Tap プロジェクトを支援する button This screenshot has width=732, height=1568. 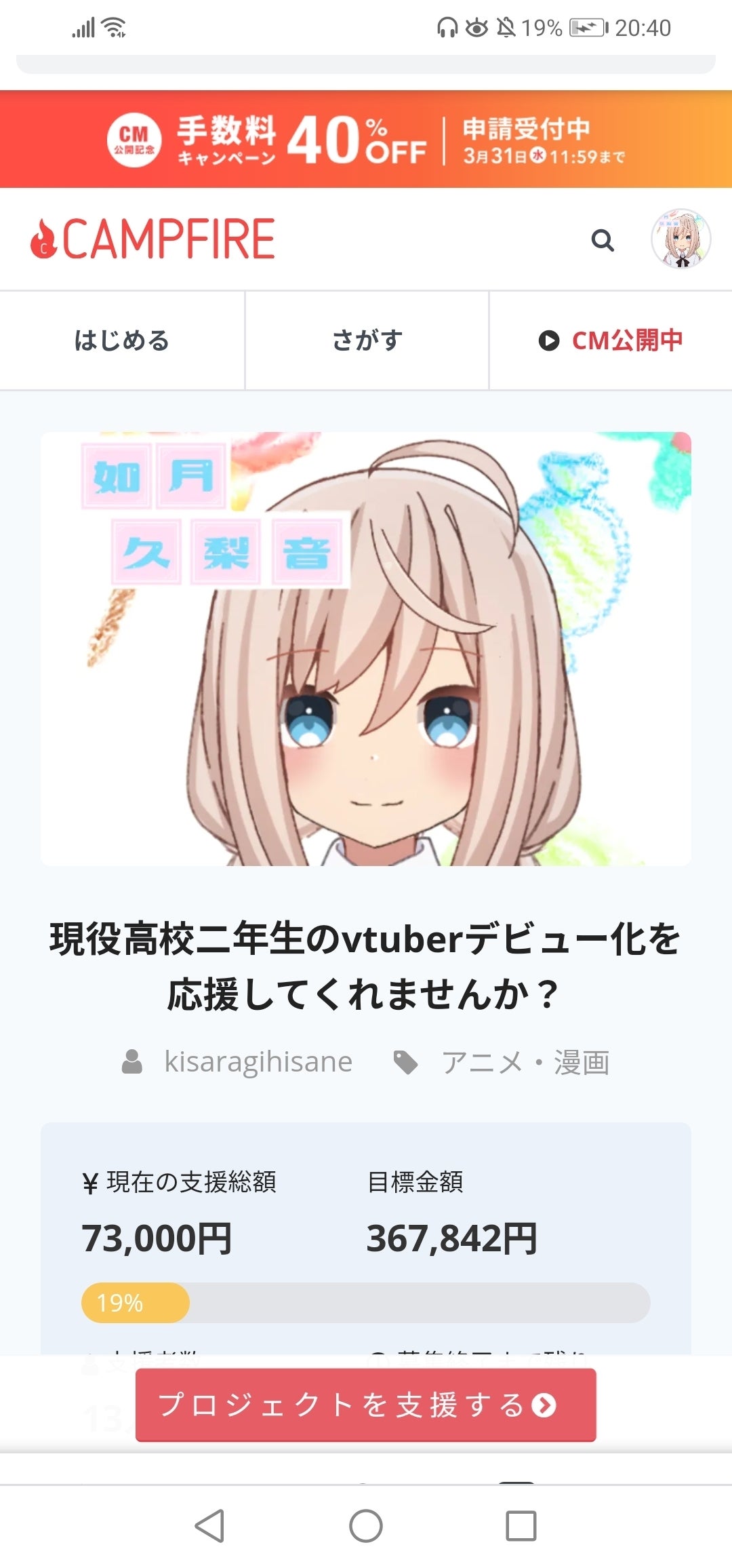tap(366, 1405)
